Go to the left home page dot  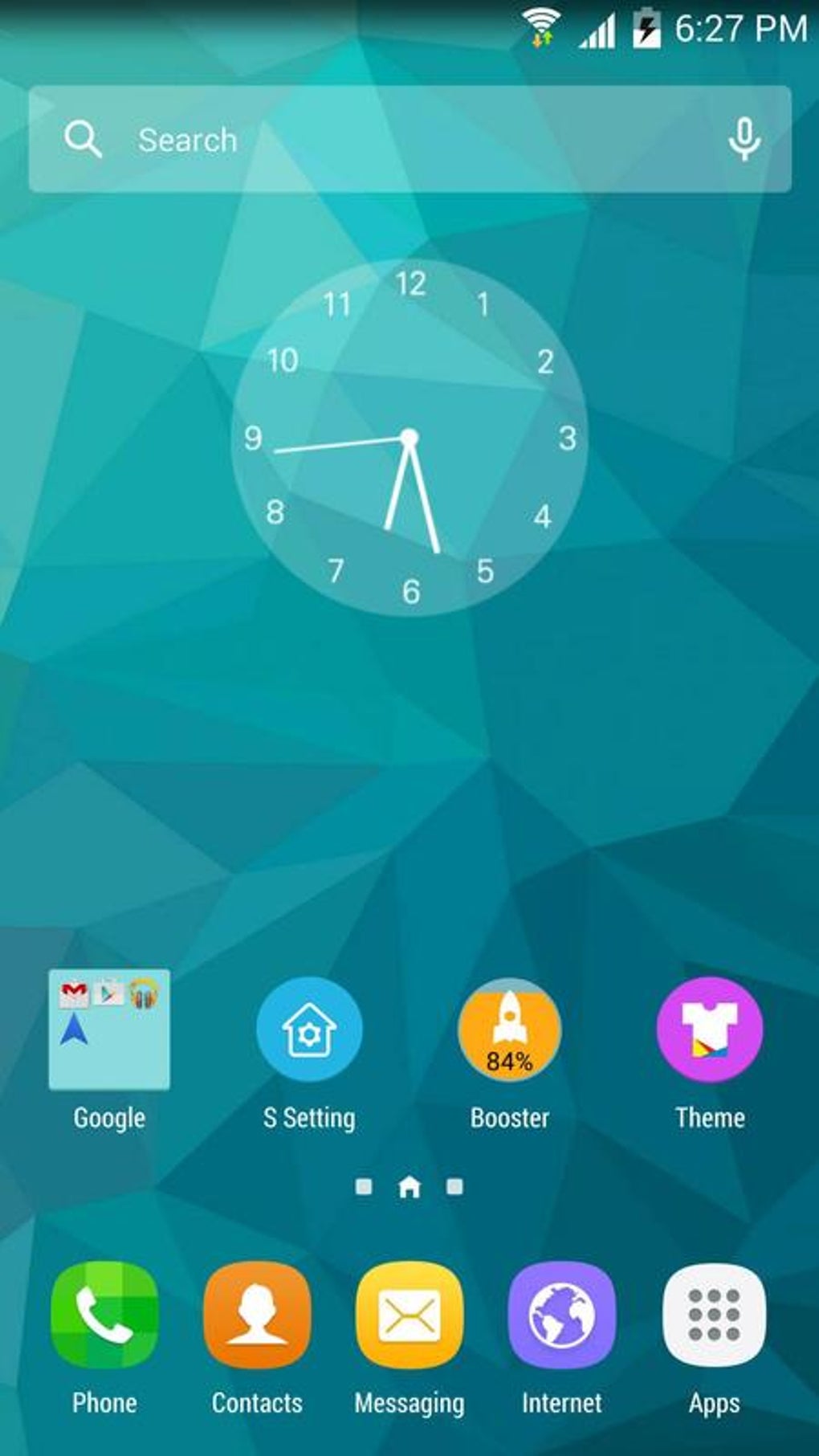(364, 1187)
